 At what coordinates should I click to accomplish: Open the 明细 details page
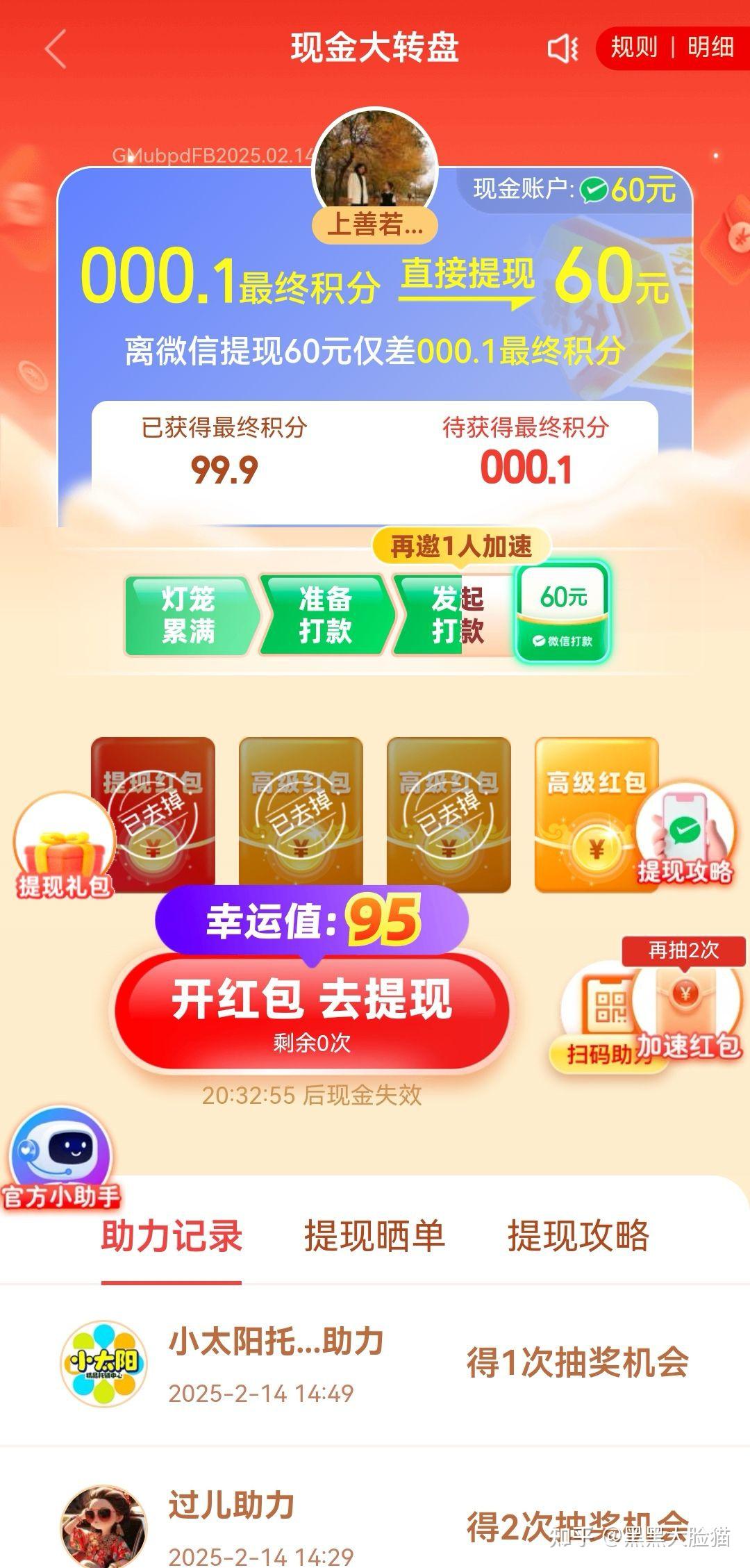tap(710, 47)
